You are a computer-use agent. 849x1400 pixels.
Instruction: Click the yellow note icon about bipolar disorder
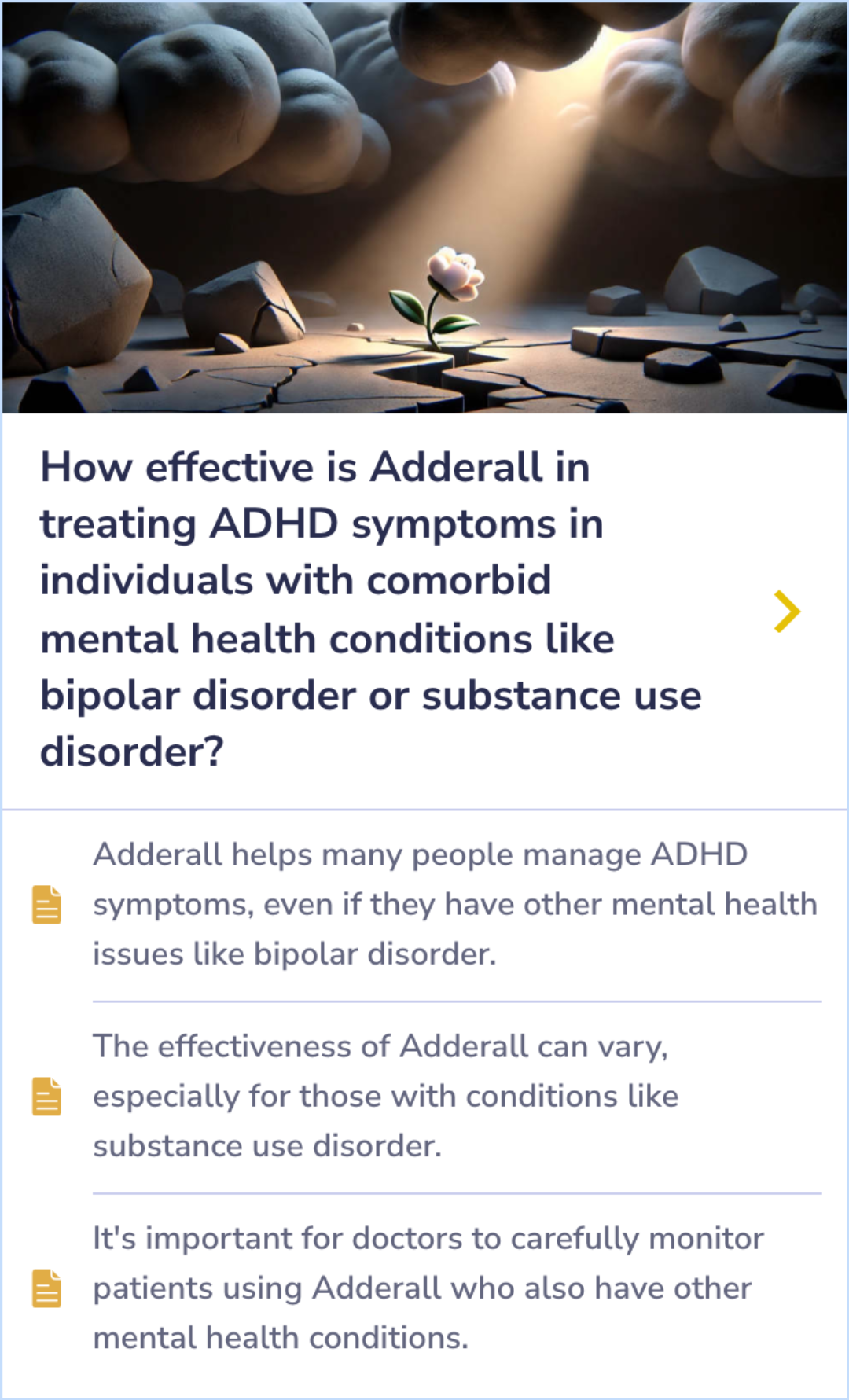(46, 904)
